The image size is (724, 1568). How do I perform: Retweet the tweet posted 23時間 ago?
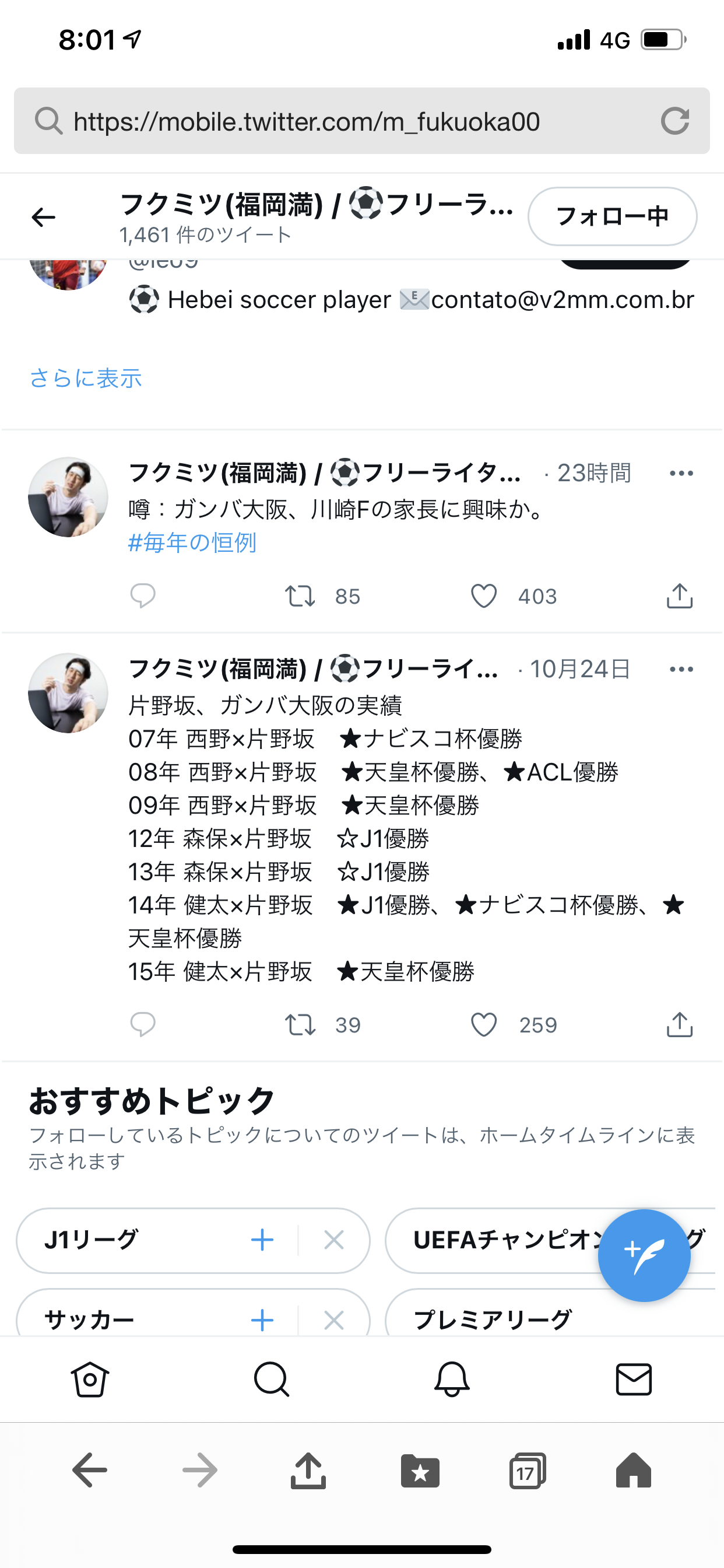[300, 596]
